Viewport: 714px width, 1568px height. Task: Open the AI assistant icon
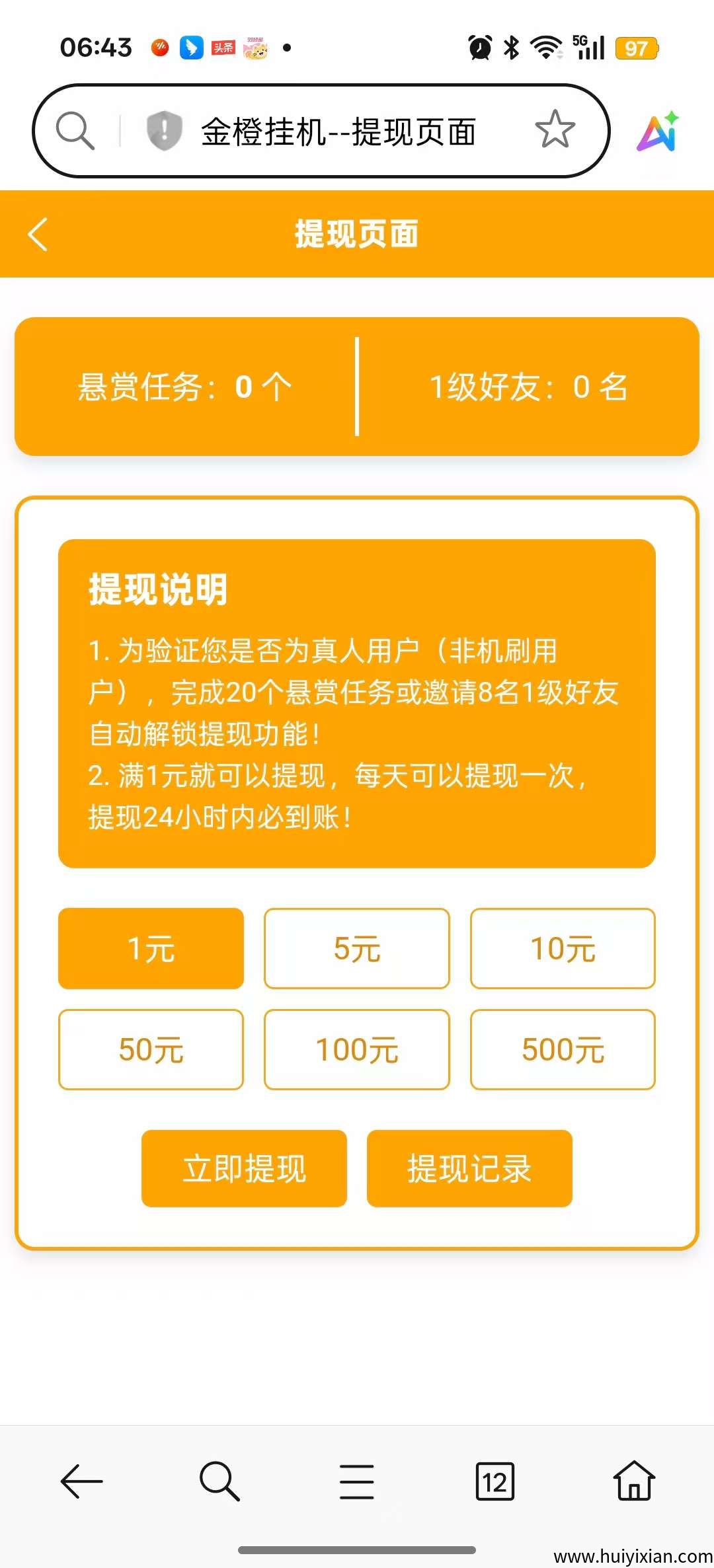point(657,131)
